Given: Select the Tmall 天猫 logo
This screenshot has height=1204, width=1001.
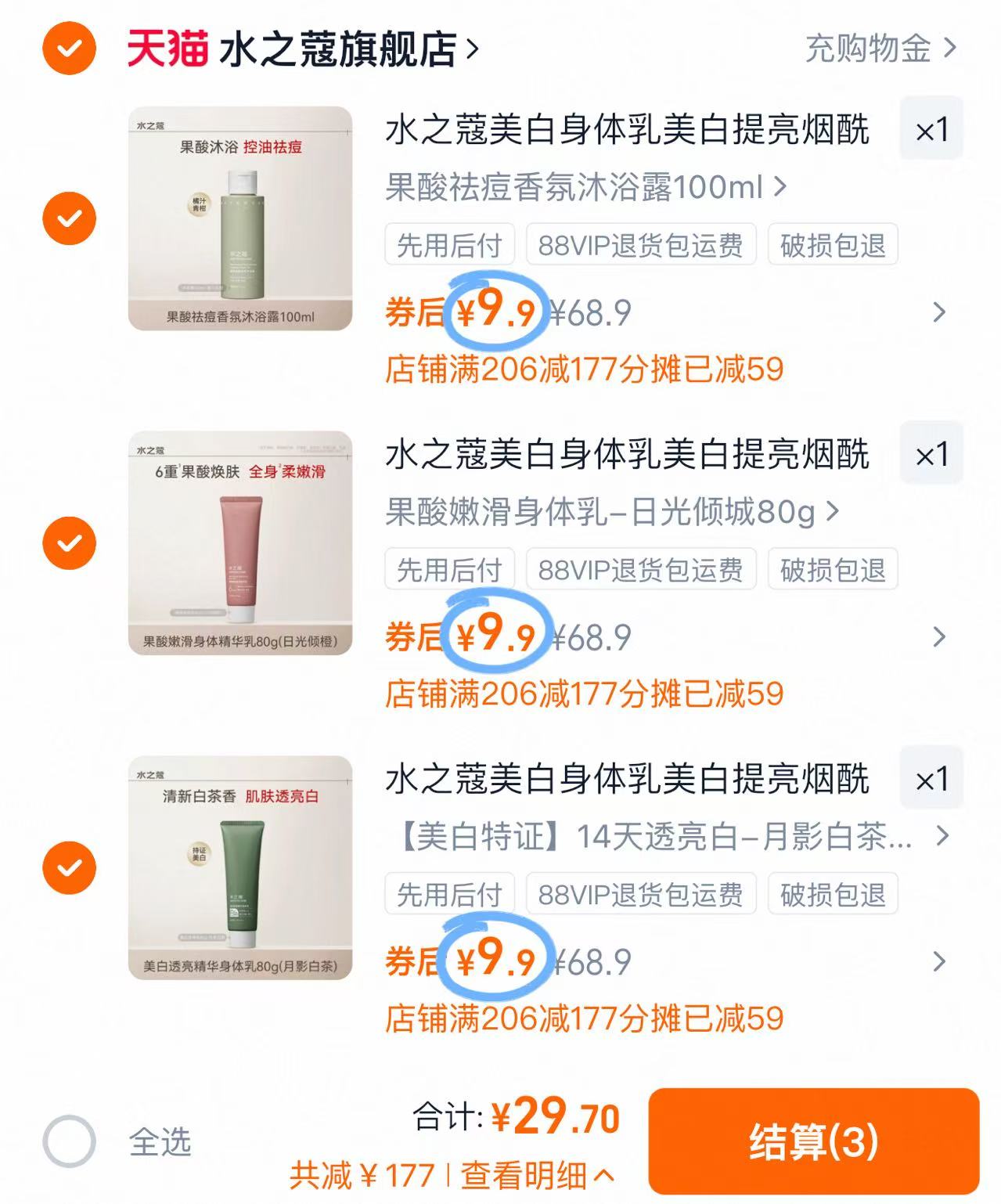Looking at the screenshot, I should click(x=166, y=49).
